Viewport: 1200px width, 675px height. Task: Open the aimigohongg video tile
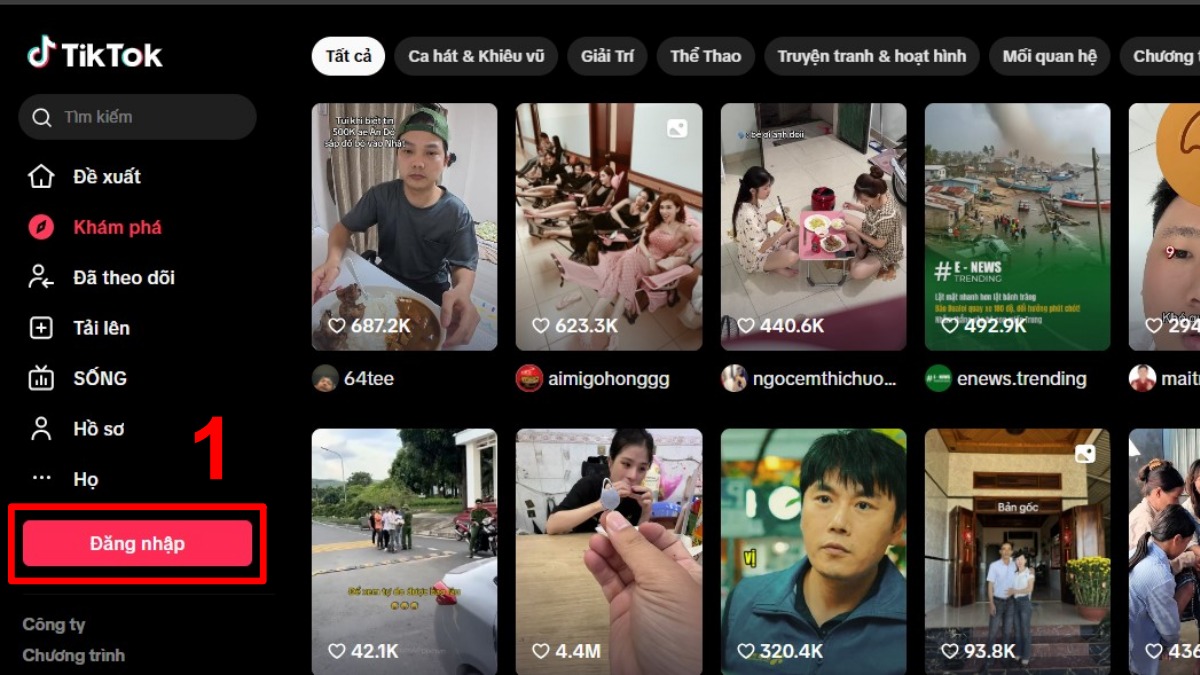pyautogui.click(x=608, y=227)
